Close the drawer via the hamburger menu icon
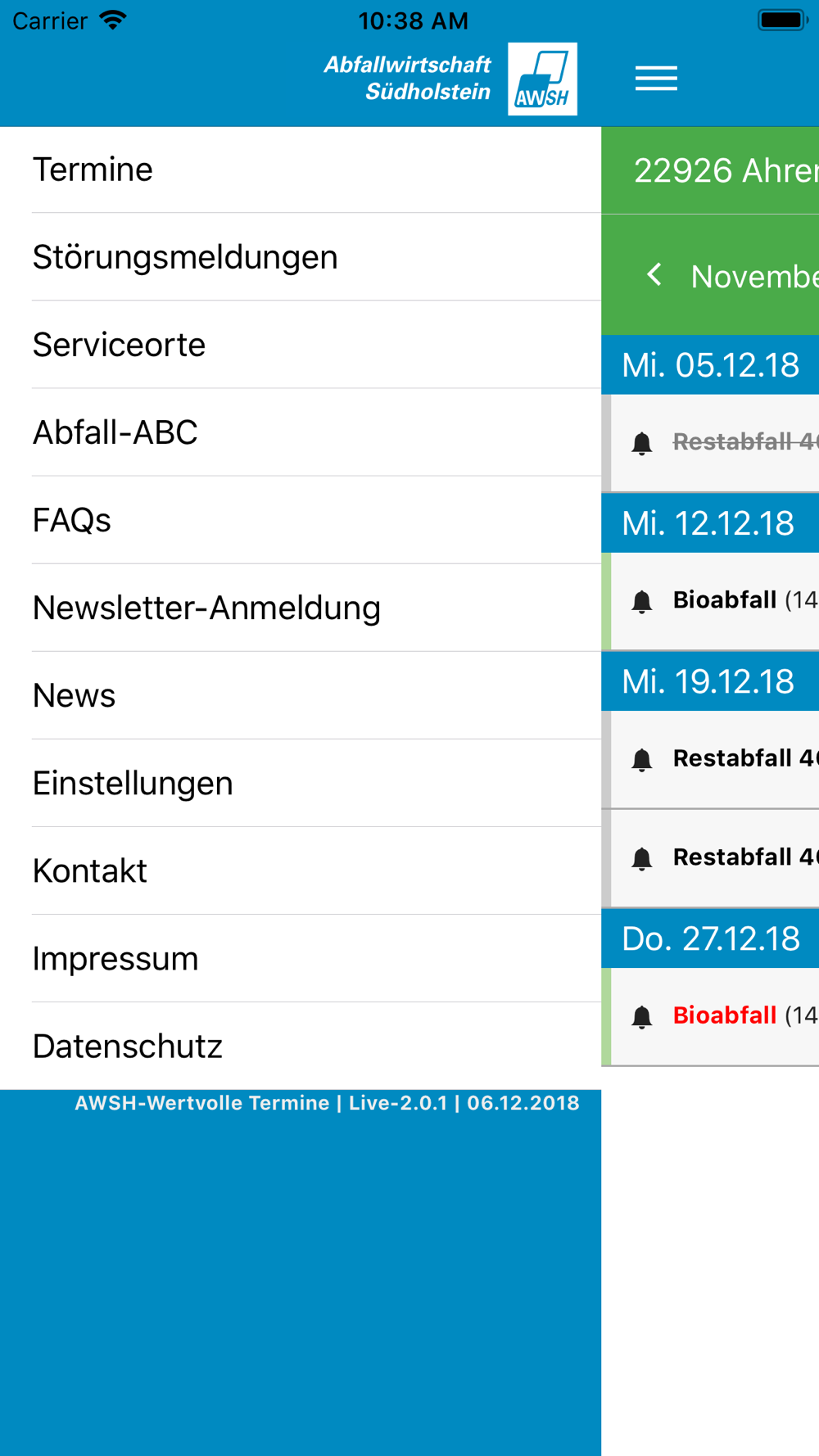This screenshot has height=1456, width=819. (656, 79)
